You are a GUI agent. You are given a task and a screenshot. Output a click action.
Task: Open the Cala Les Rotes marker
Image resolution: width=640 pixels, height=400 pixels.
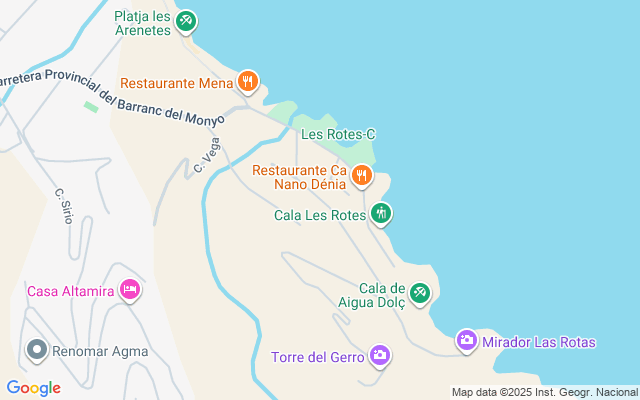coord(381,213)
